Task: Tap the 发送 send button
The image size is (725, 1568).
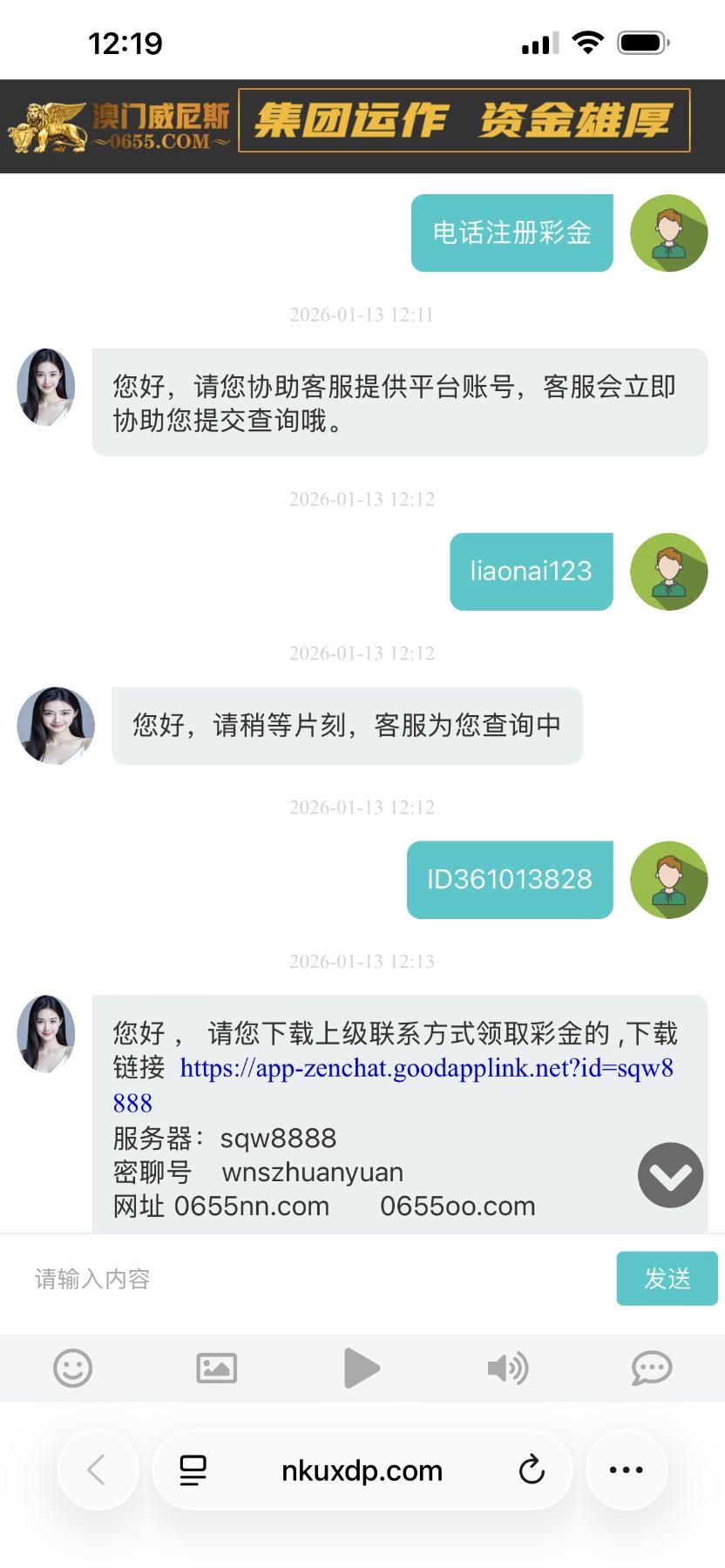Action: click(667, 1278)
